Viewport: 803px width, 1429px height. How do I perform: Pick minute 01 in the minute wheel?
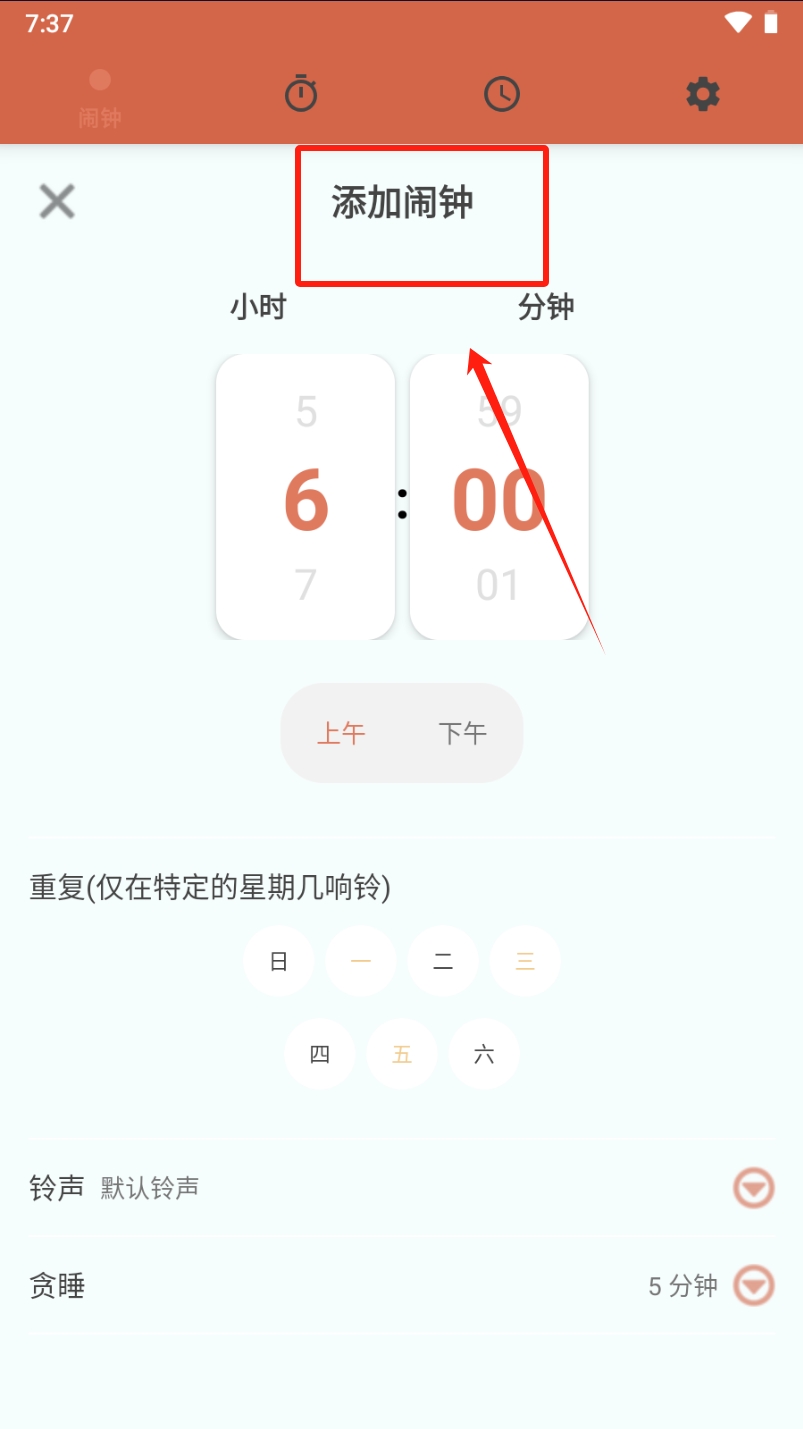click(x=498, y=585)
